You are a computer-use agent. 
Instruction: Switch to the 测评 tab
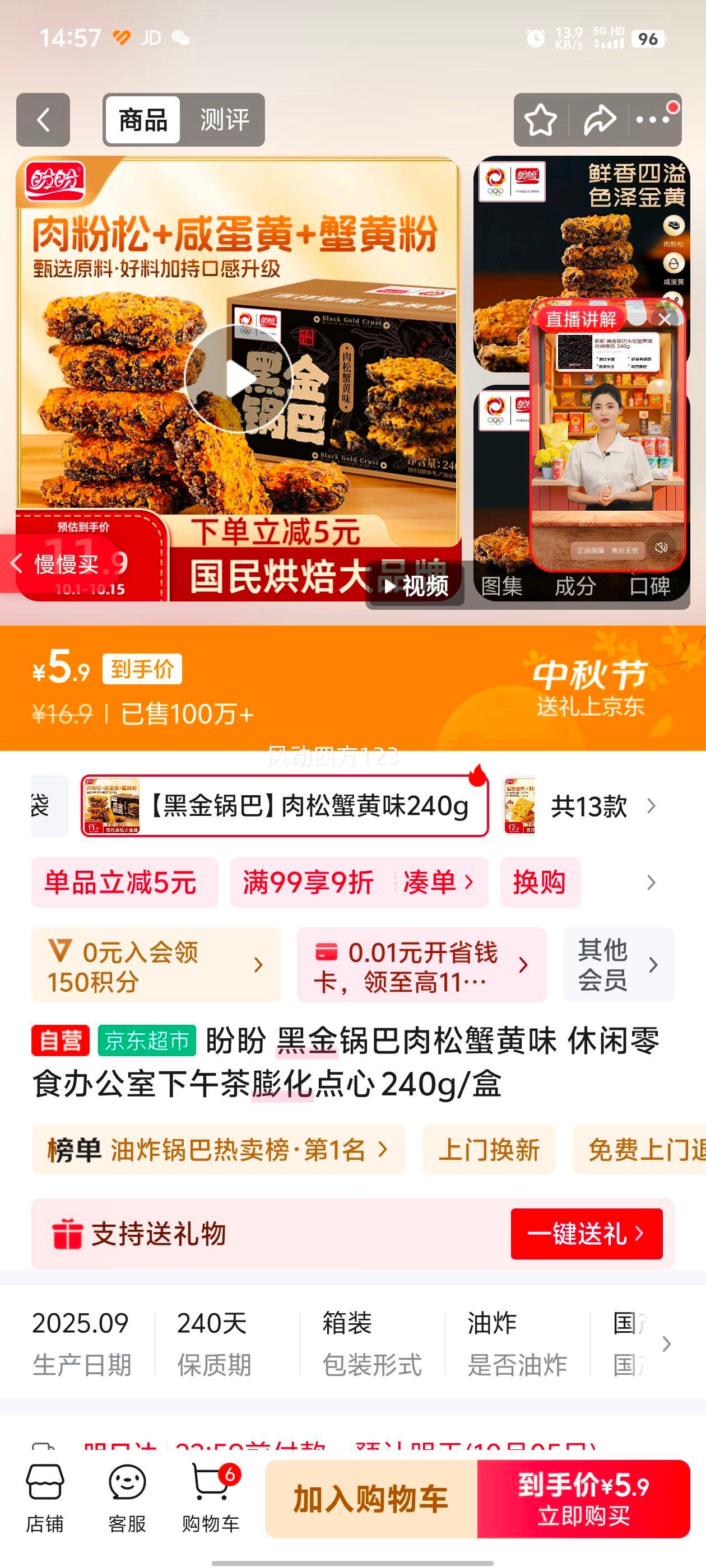[224, 120]
